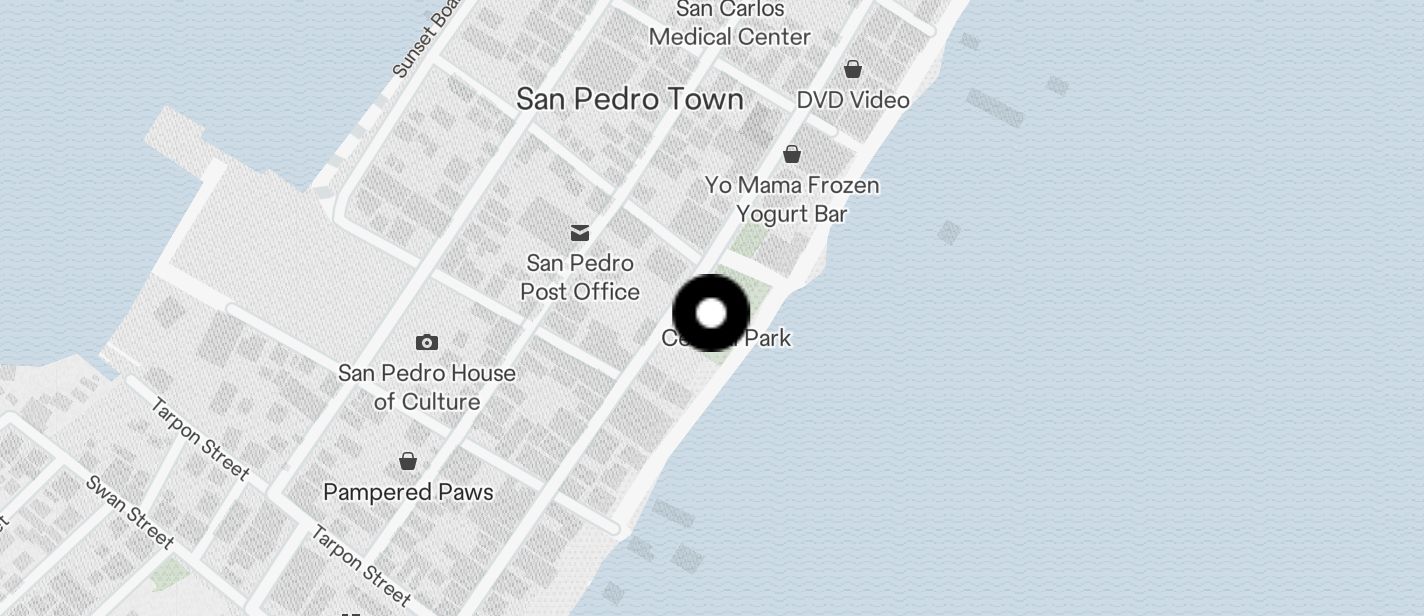Open Yo Mama Frozen Yogurt Bar marker
Image resolution: width=1424 pixels, height=616 pixels.
(x=792, y=155)
